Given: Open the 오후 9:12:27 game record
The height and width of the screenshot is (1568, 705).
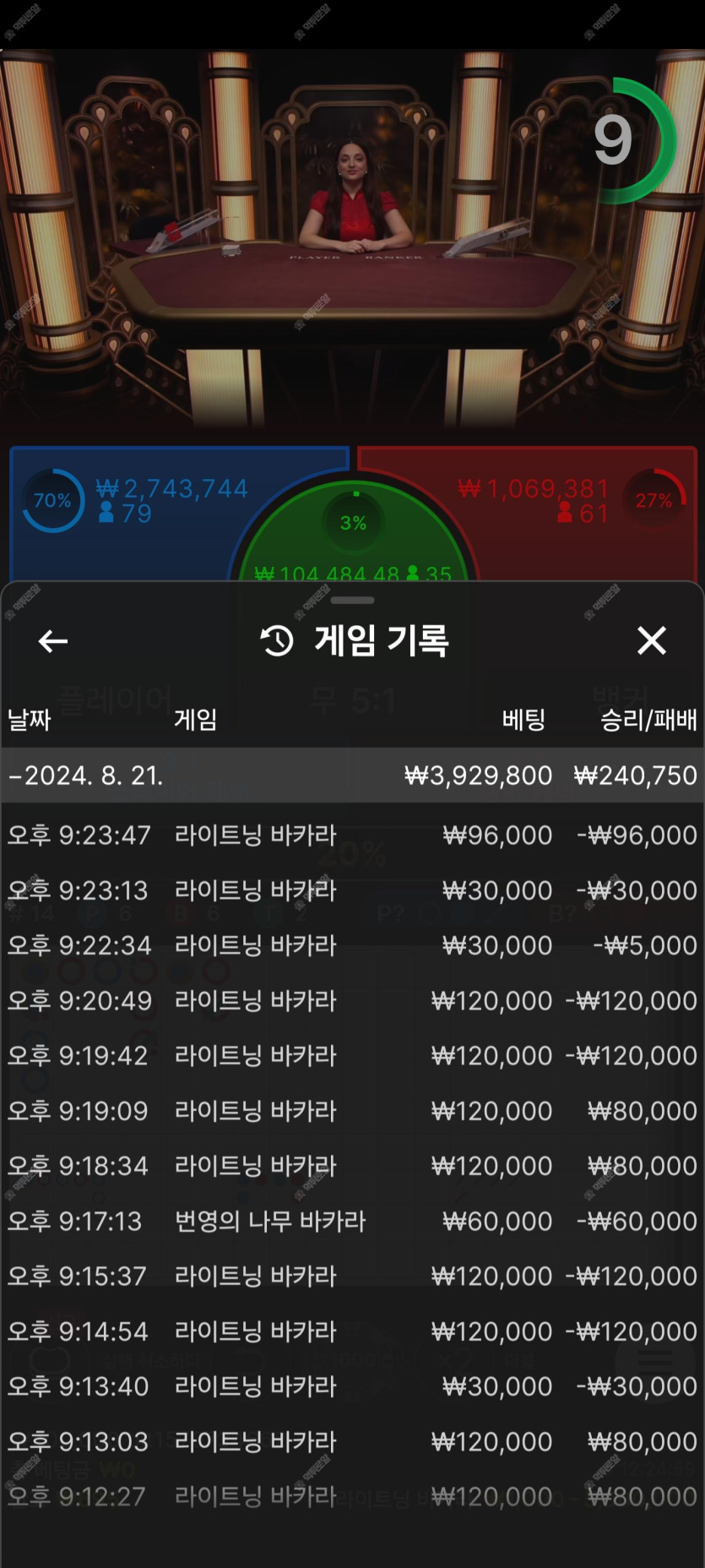Looking at the screenshot, I should (x=352, y=1496).
